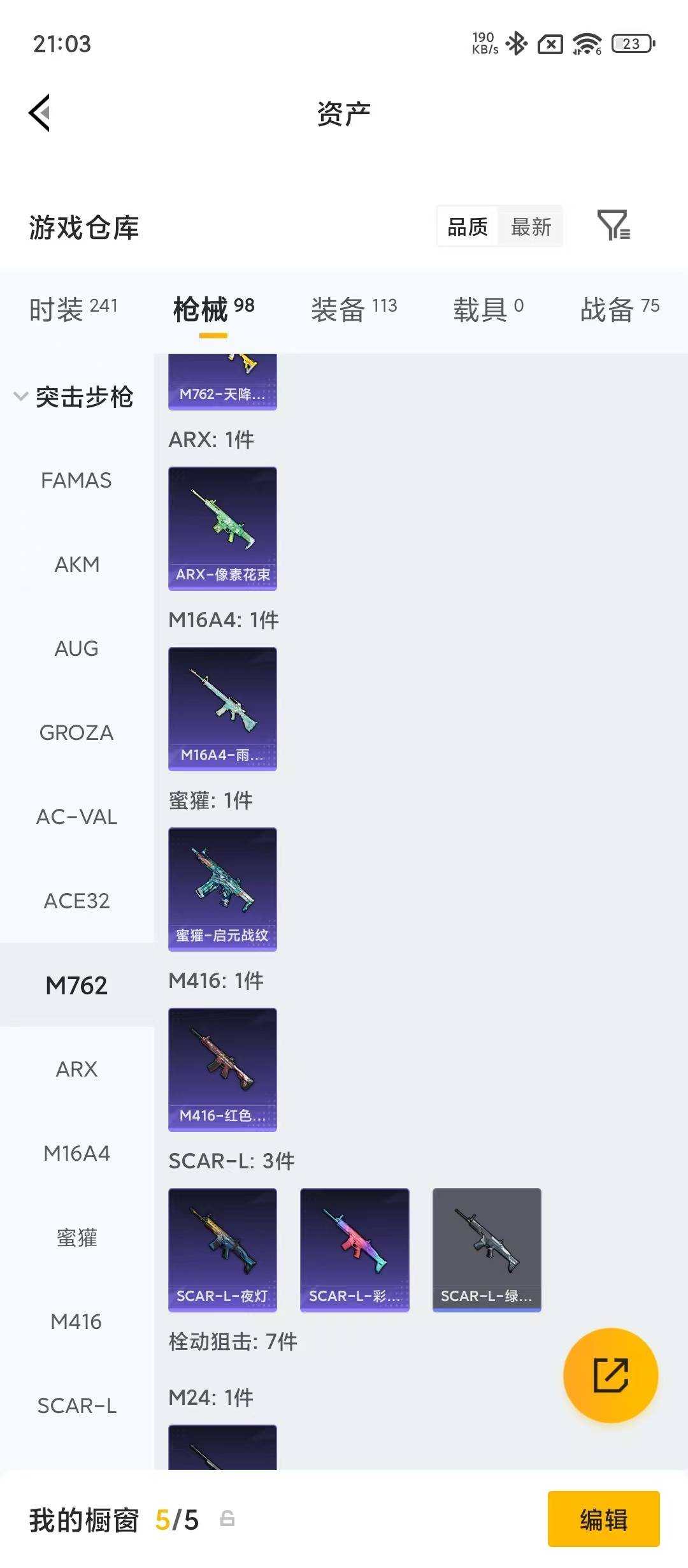Sort the warehouse by 最新

(x=531, y=226)
